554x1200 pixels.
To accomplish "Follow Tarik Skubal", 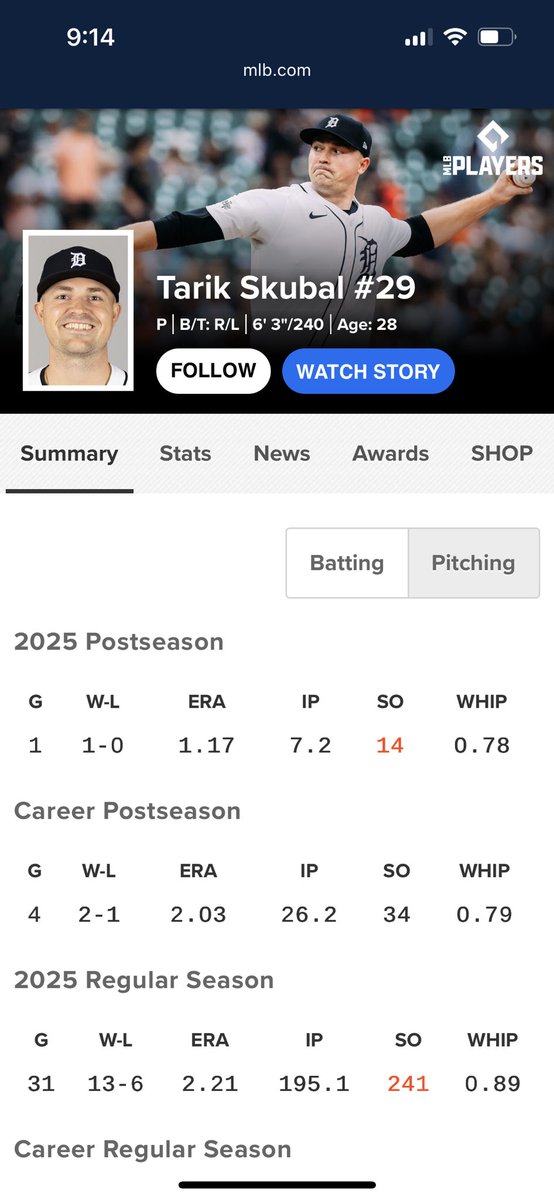I will coord(213,371).
